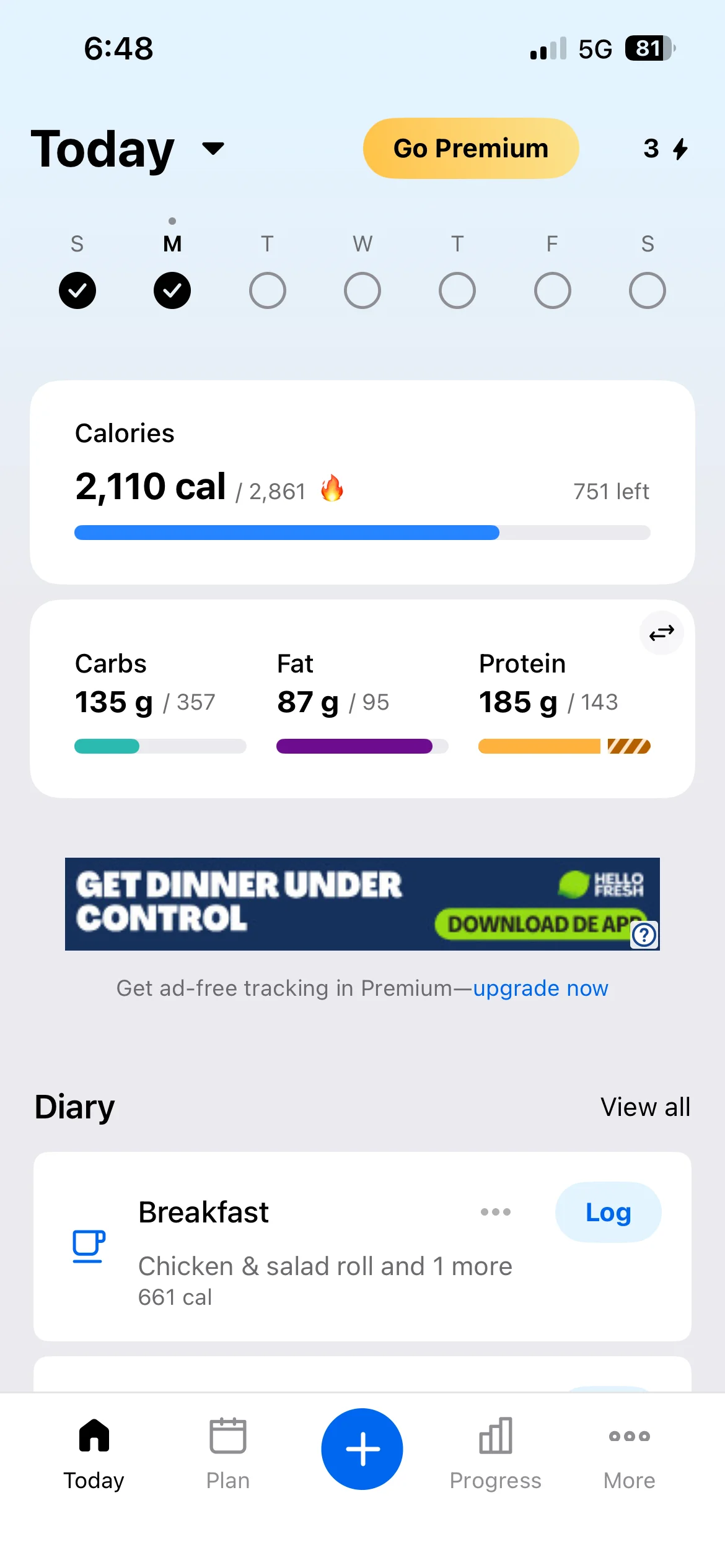Select Friday in the week strip

552,290
